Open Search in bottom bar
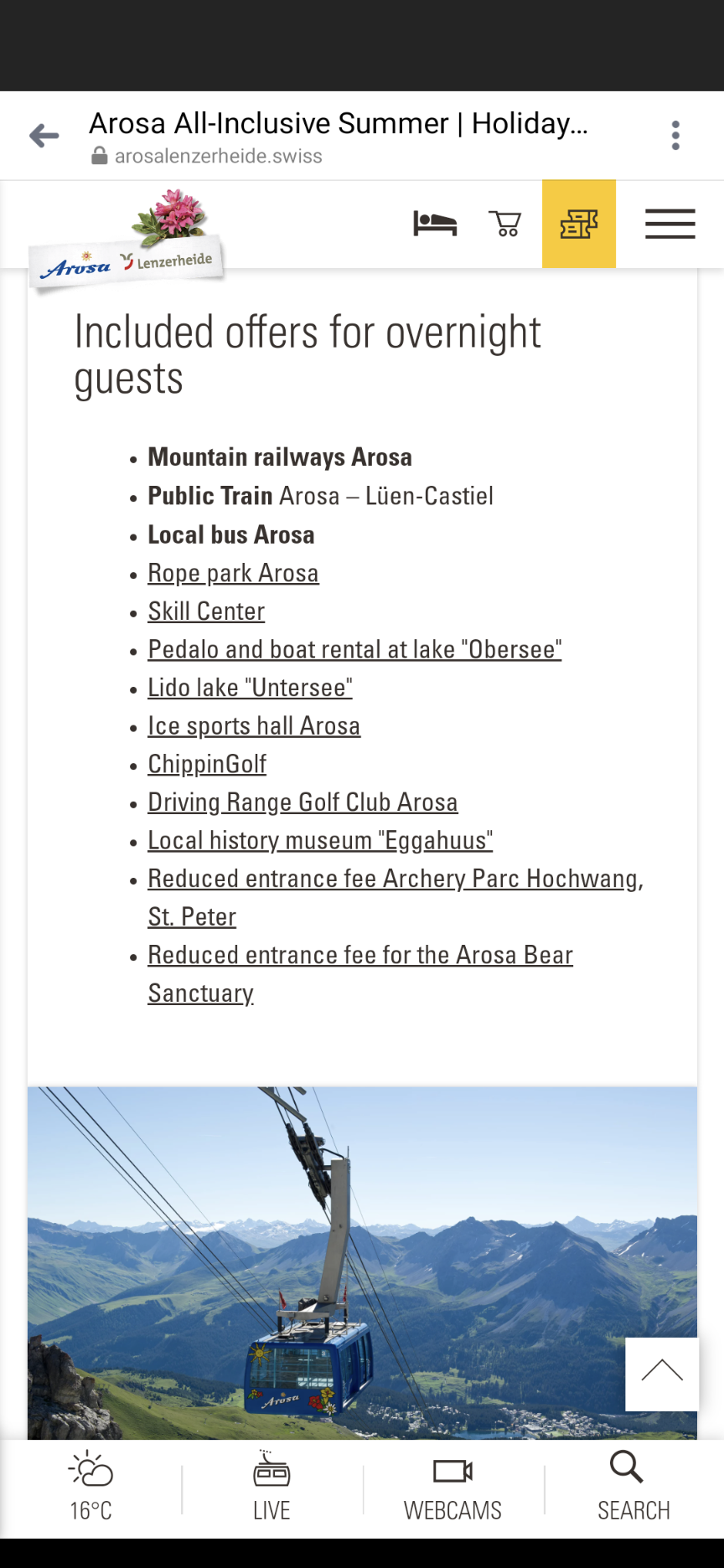The width and height of the screenshot is (724, 1568). coord(633,1488)
